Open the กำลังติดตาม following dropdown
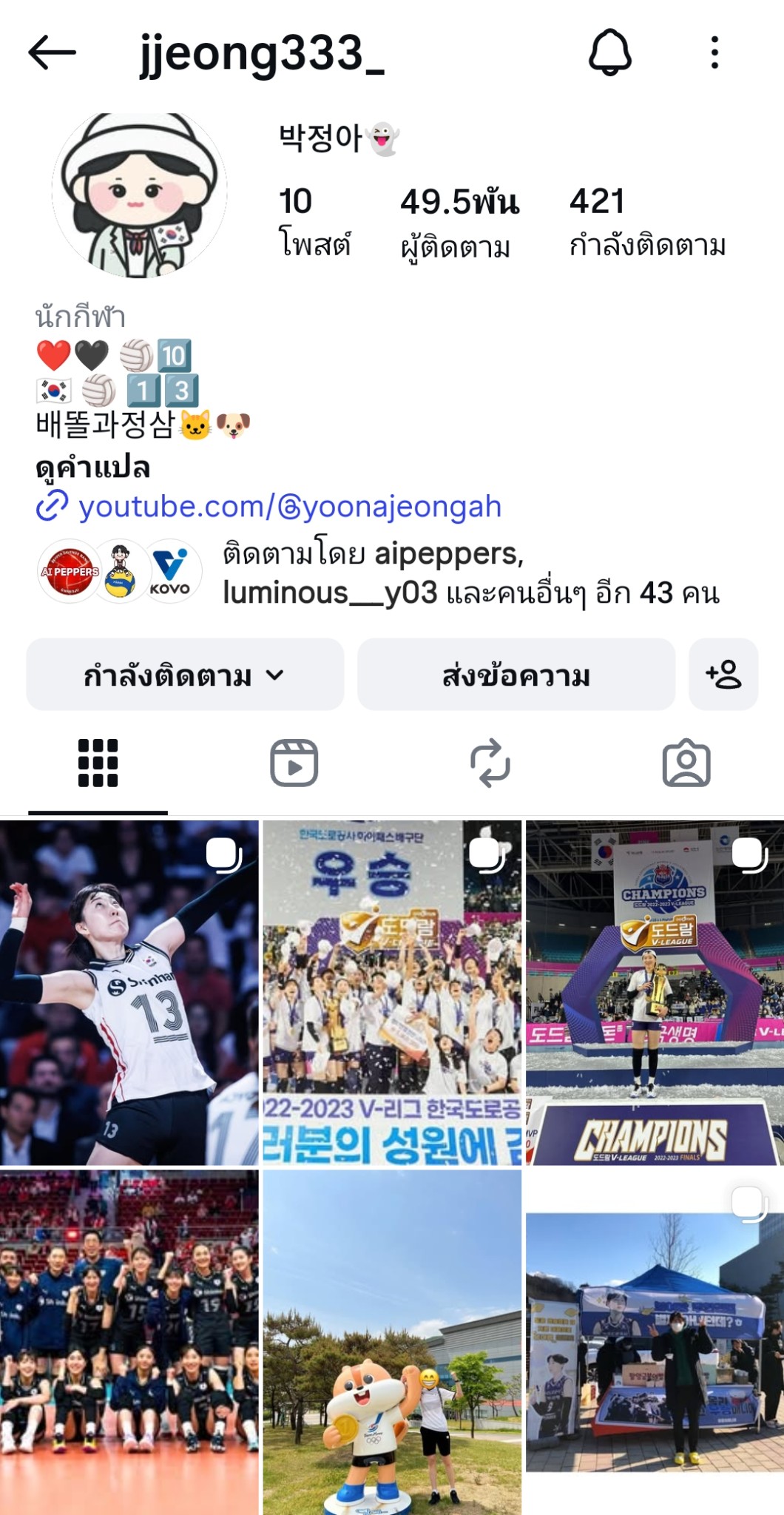The height and width of the screenshot is (1515, 784). pyautogui.click(x=185, y=675)
